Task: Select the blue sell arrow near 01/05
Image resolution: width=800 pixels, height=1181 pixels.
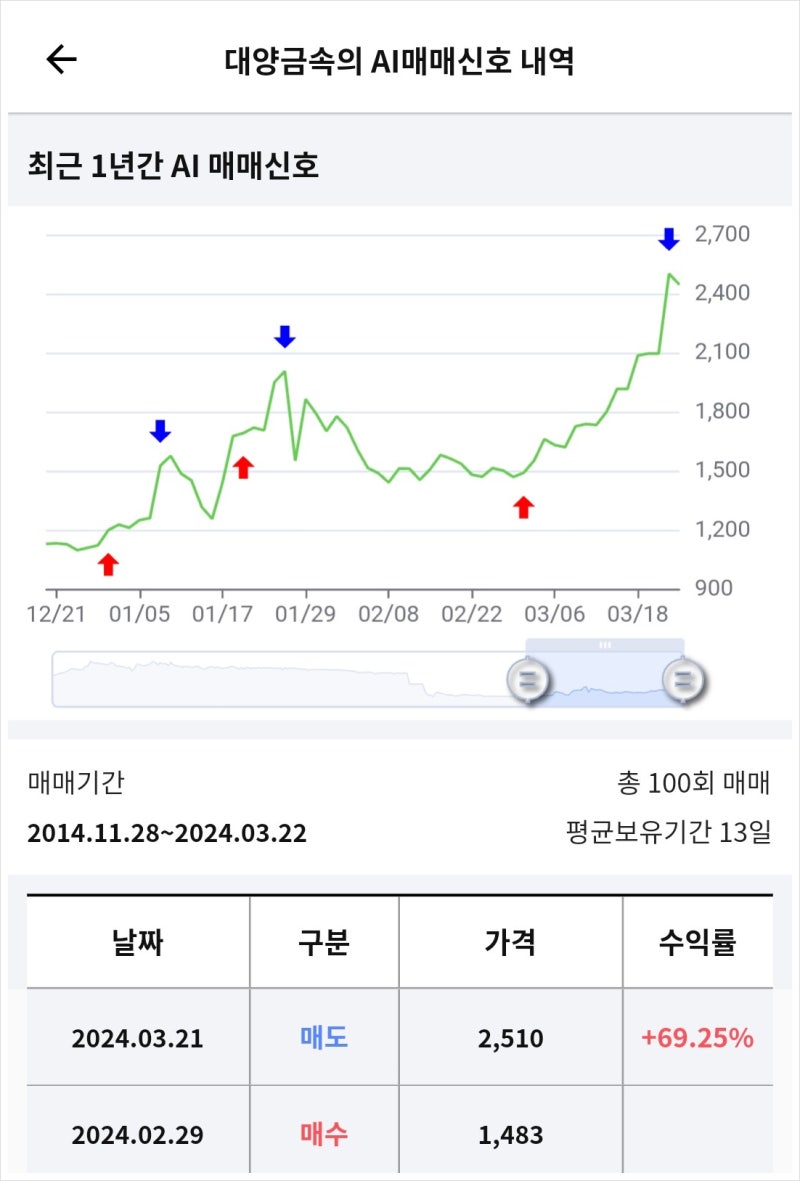Action: (161, 431)
